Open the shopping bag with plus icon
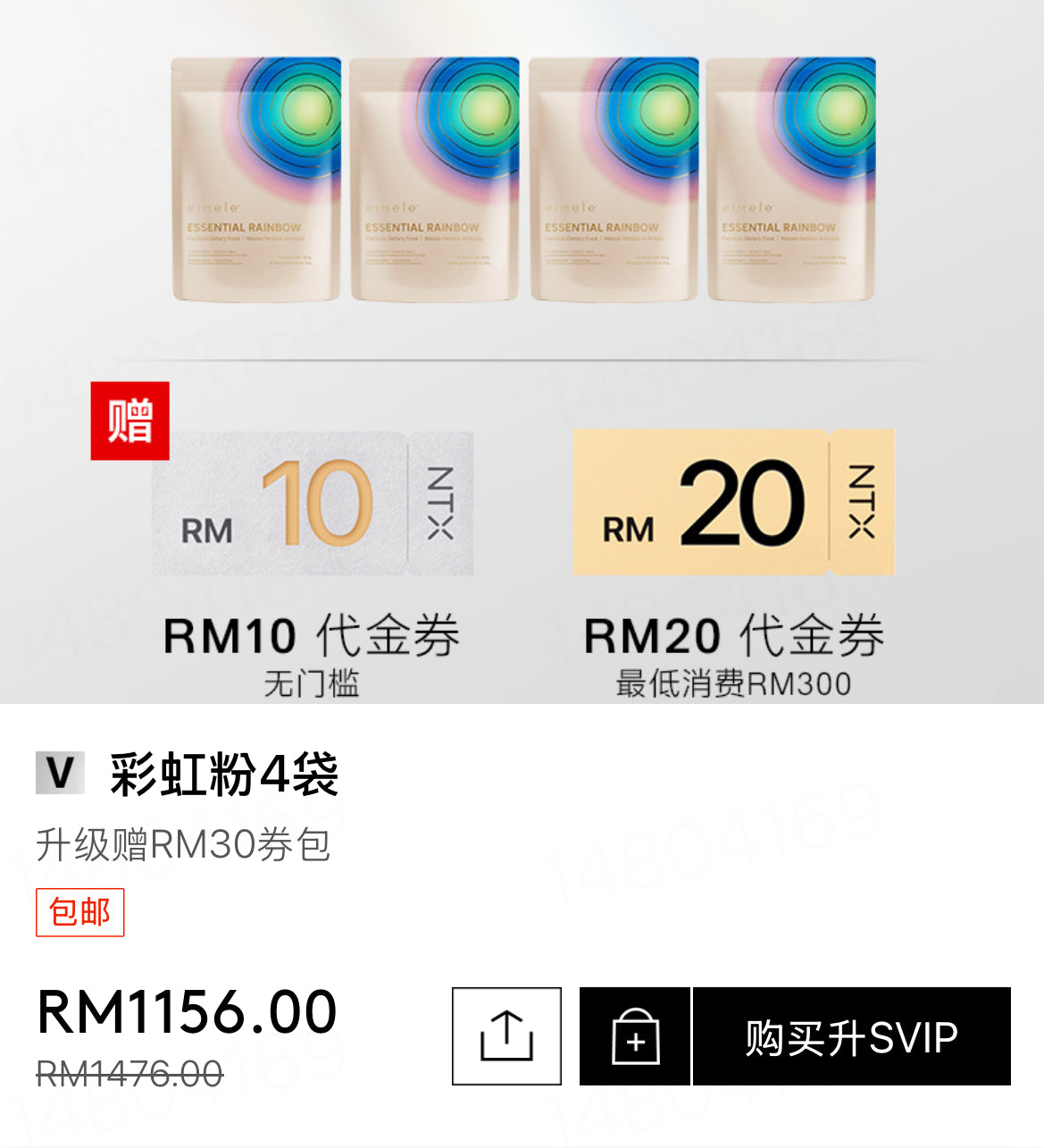 634,1035
